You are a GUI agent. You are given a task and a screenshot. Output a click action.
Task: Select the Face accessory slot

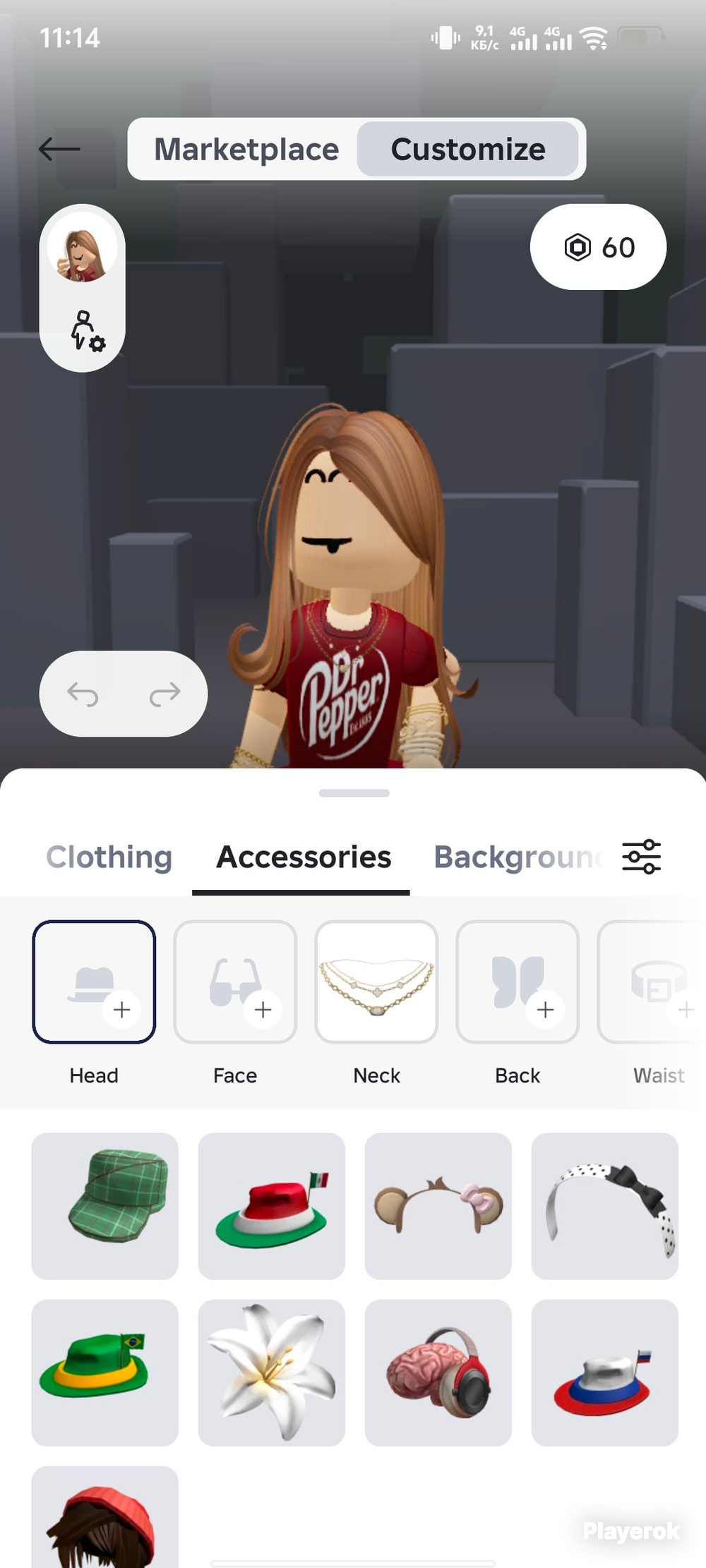(x=235, y=982)
